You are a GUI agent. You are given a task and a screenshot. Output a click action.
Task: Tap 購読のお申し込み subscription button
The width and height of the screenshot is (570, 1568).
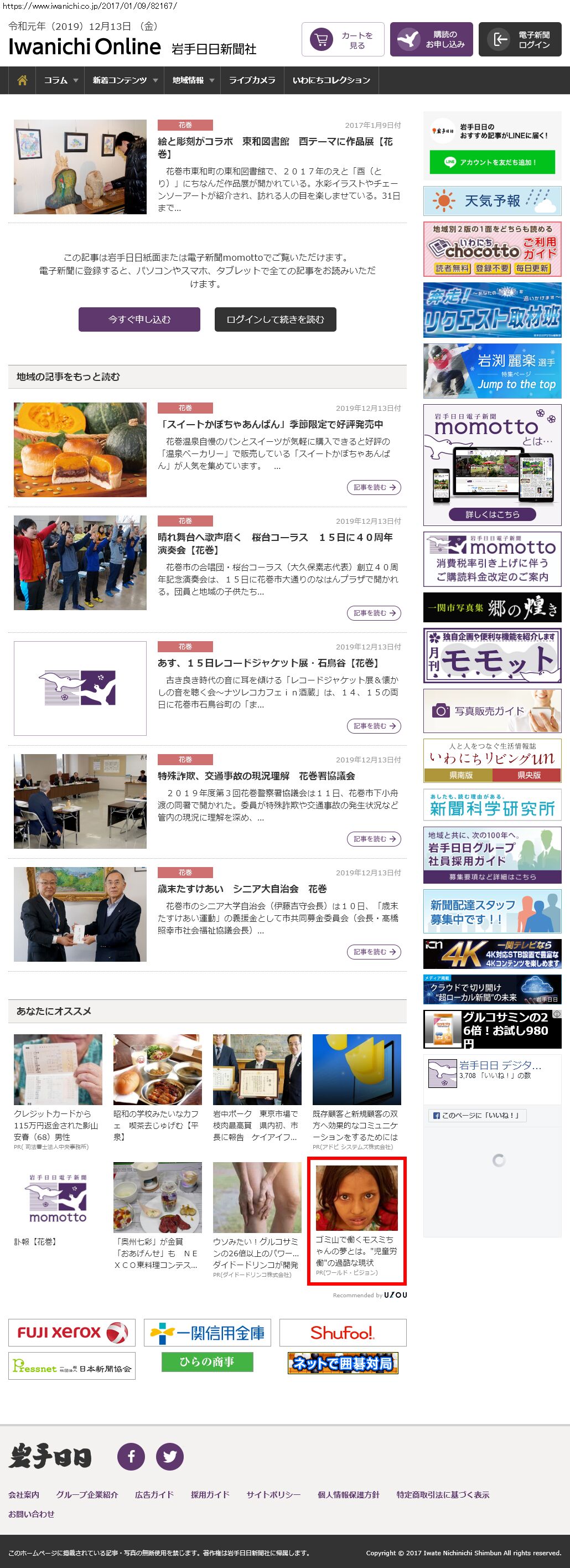tap(431, 39)
